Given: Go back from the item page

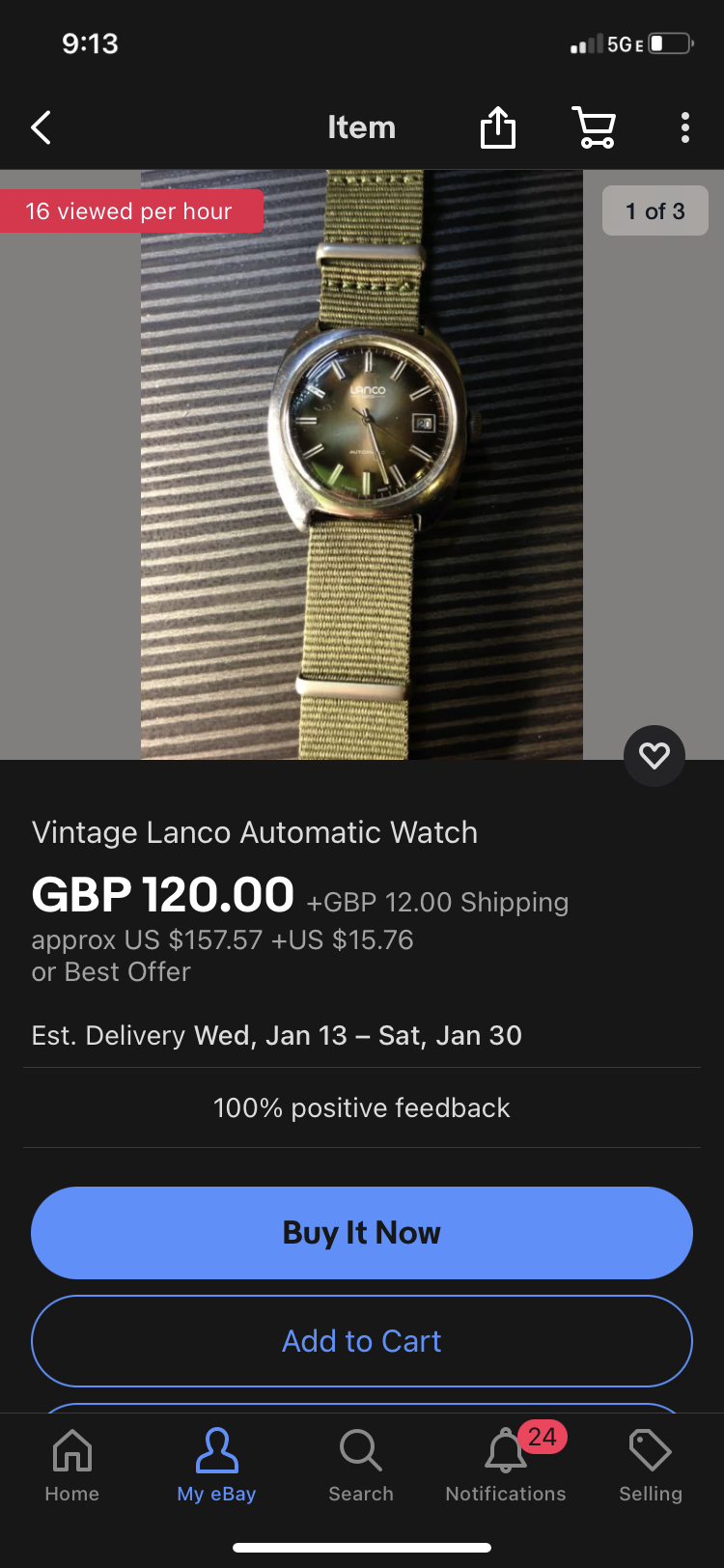Looking at the screenshot, I should (x=41, y=127).
